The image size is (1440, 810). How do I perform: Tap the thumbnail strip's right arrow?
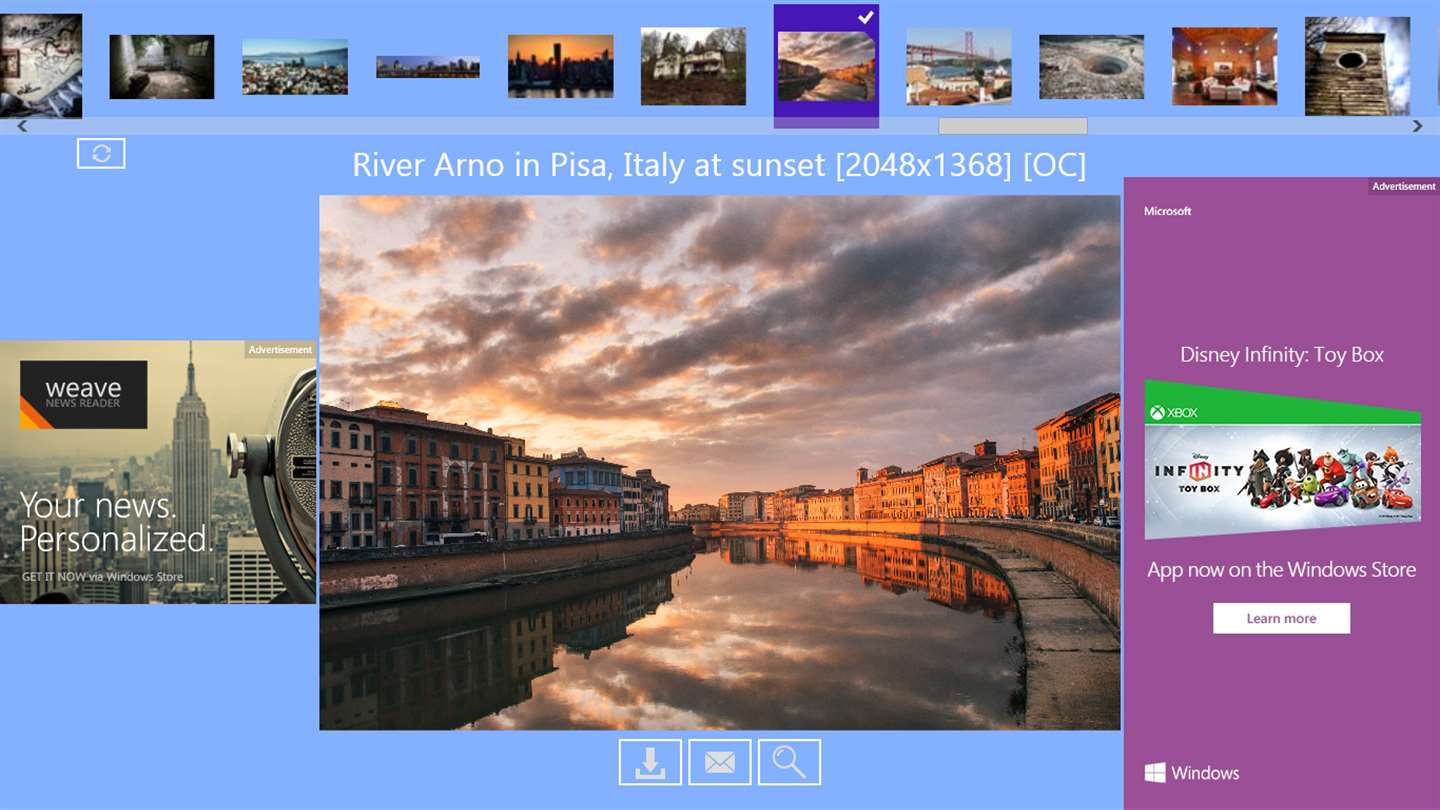pyautogui.click(x=1417, y=126)
